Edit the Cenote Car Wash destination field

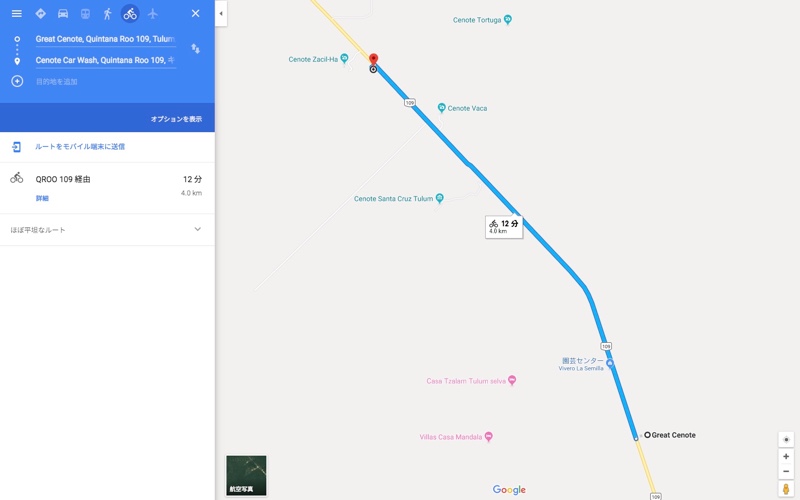point(105,60)
